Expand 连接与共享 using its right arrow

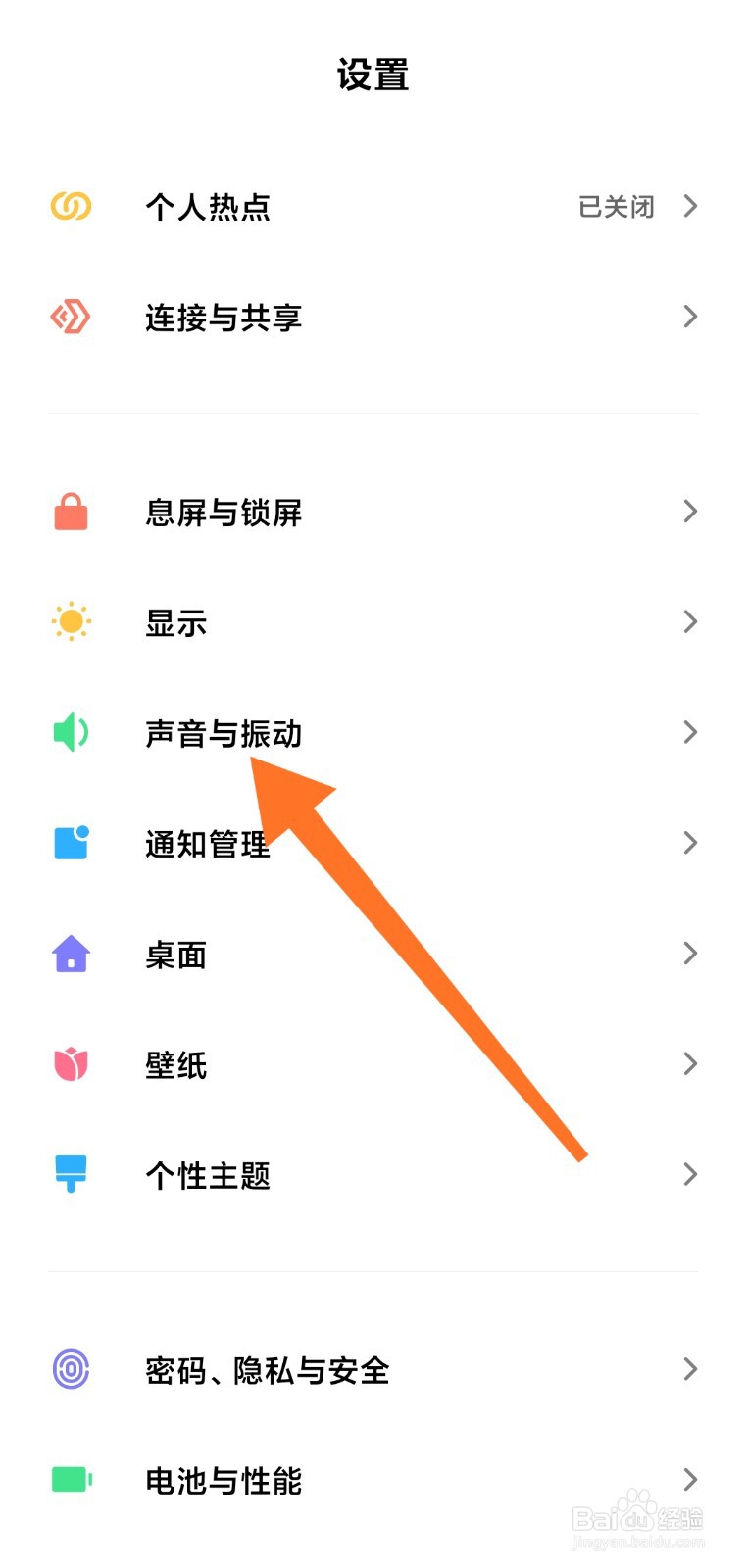[689, 318]
